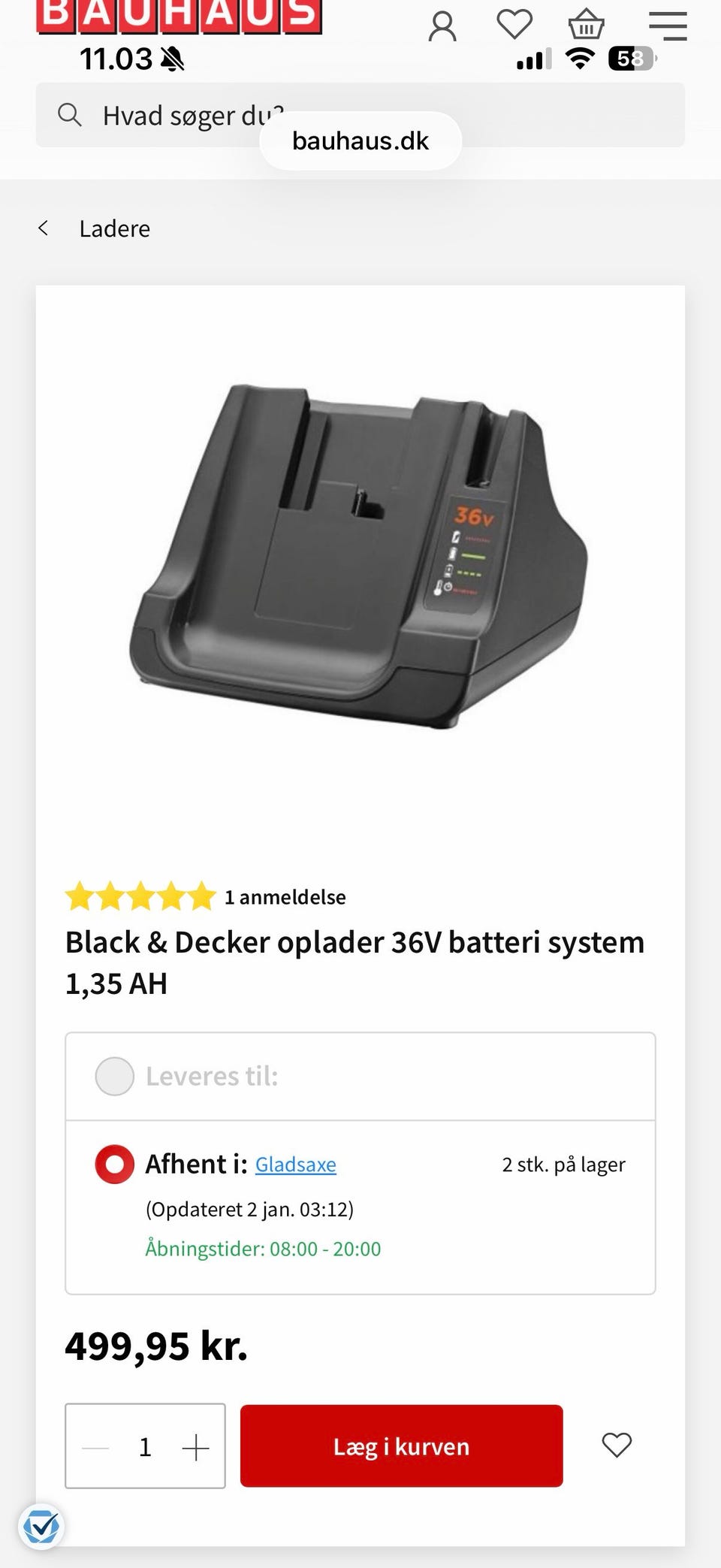
Task: Open the Gladsaxe store link
Action: click(296, 1164)
